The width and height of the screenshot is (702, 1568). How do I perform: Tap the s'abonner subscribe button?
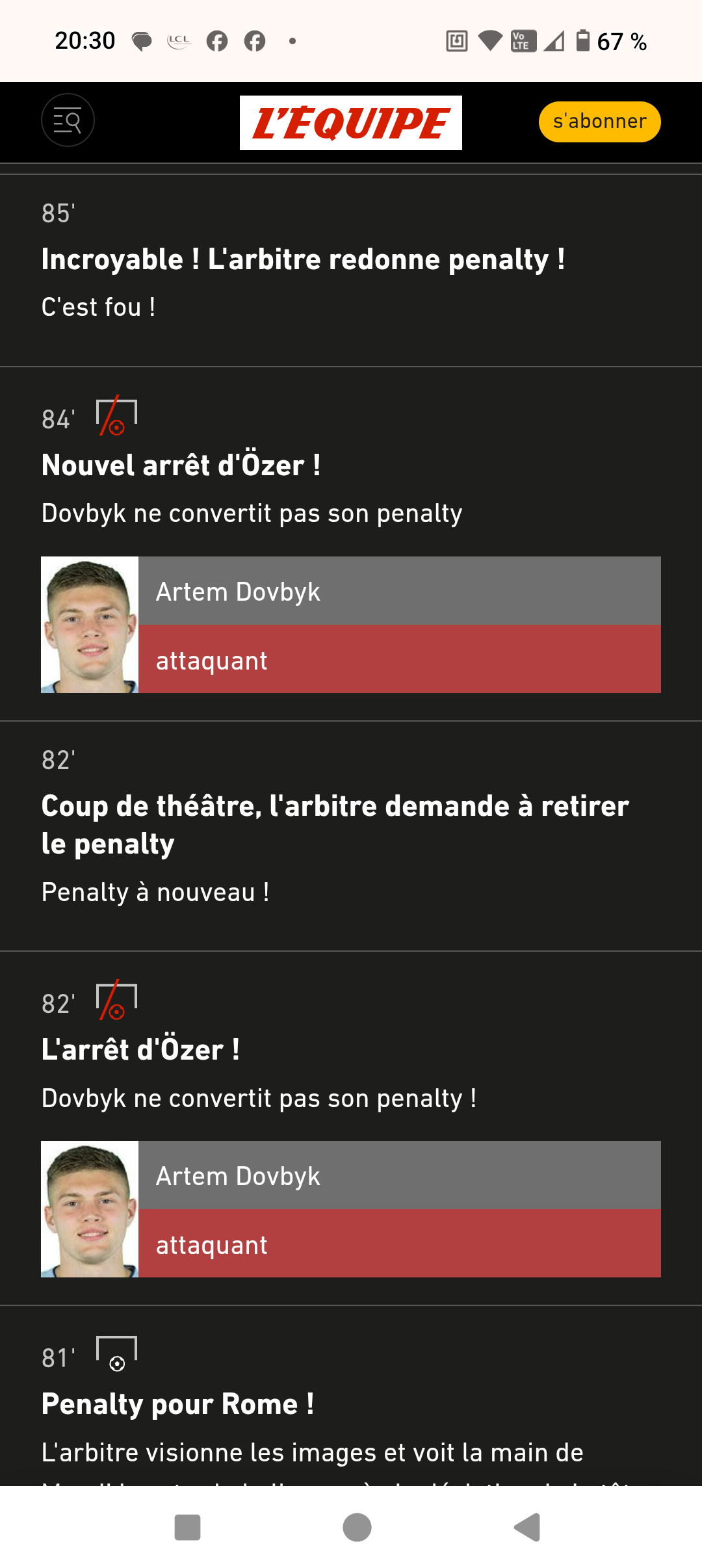coord(599,122)
